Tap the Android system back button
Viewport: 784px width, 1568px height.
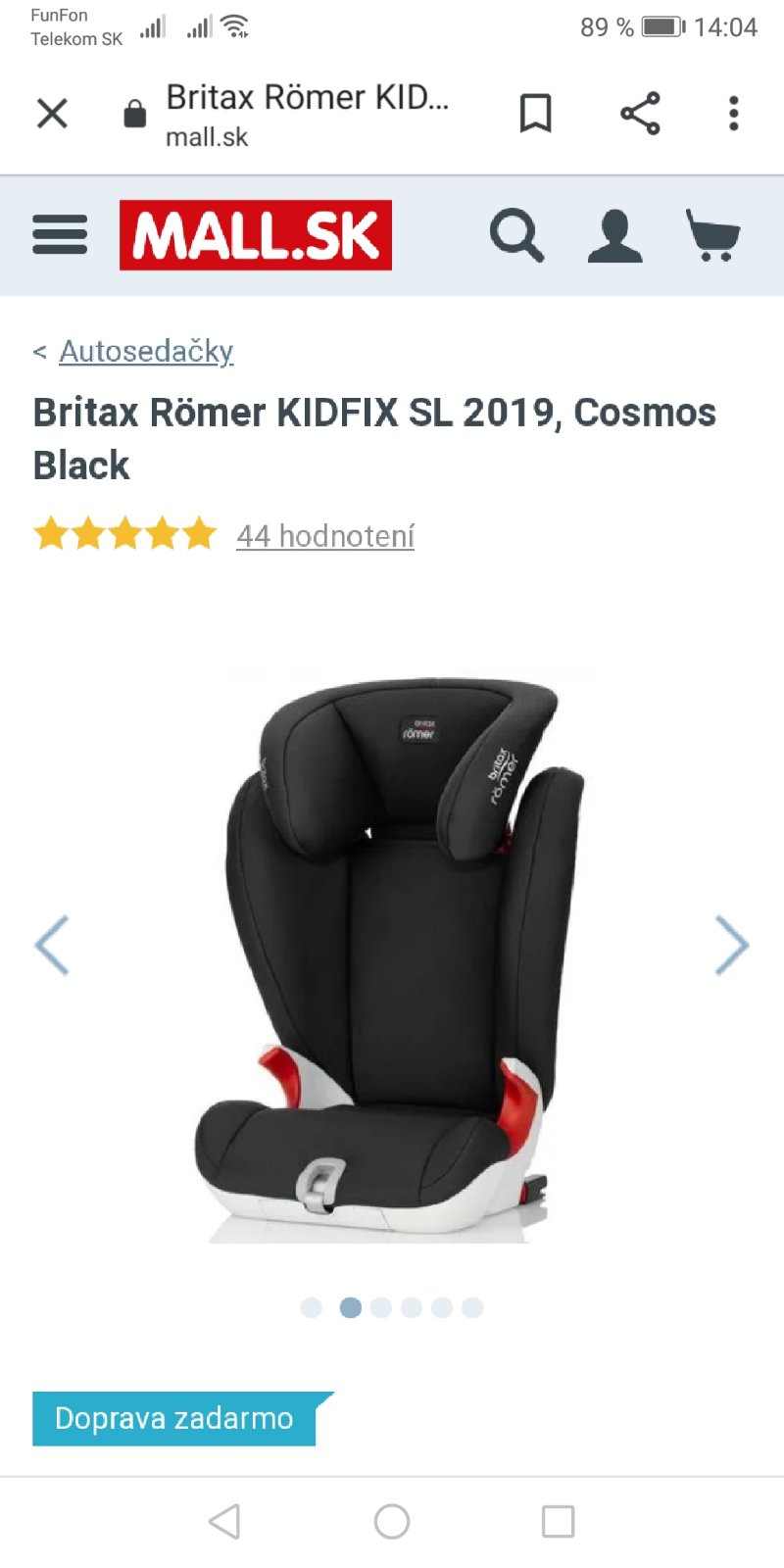224,1521
